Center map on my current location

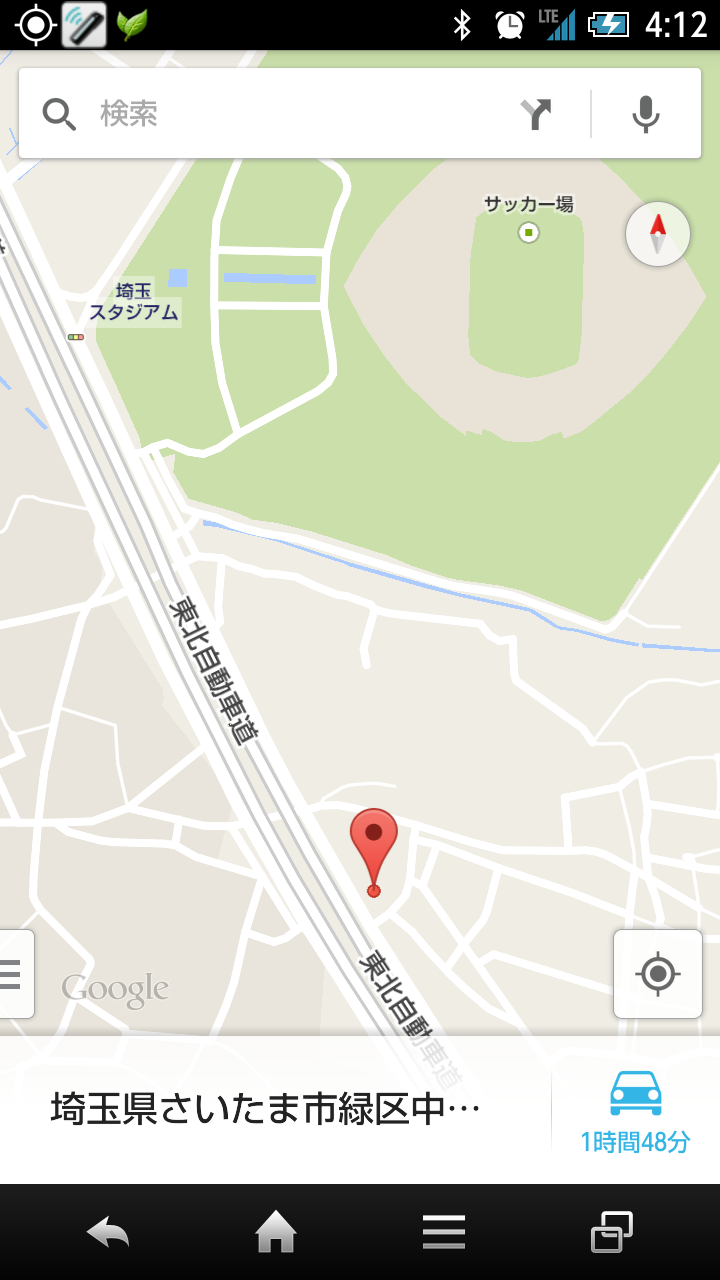point(657,973)
